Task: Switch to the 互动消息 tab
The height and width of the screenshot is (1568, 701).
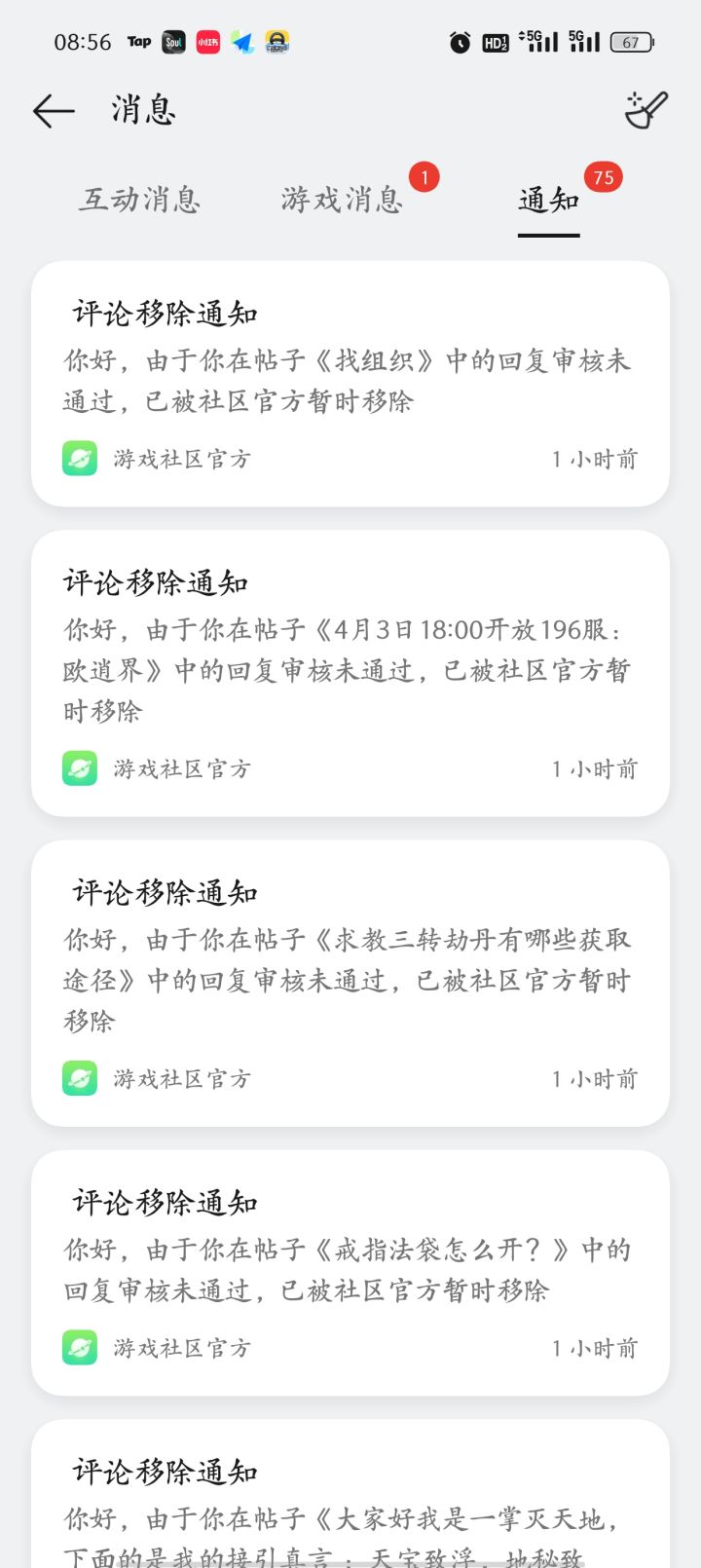Action: (x=140, y=200)
